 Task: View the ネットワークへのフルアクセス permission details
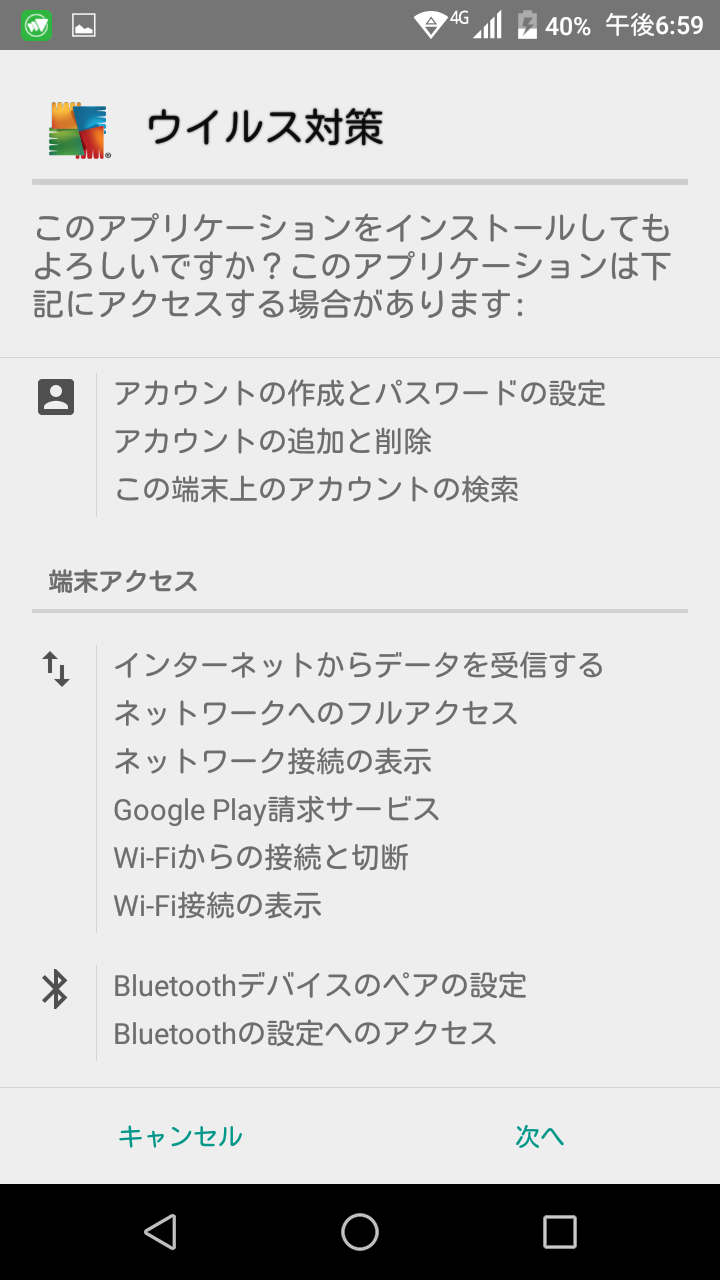(x=316, y=713)
